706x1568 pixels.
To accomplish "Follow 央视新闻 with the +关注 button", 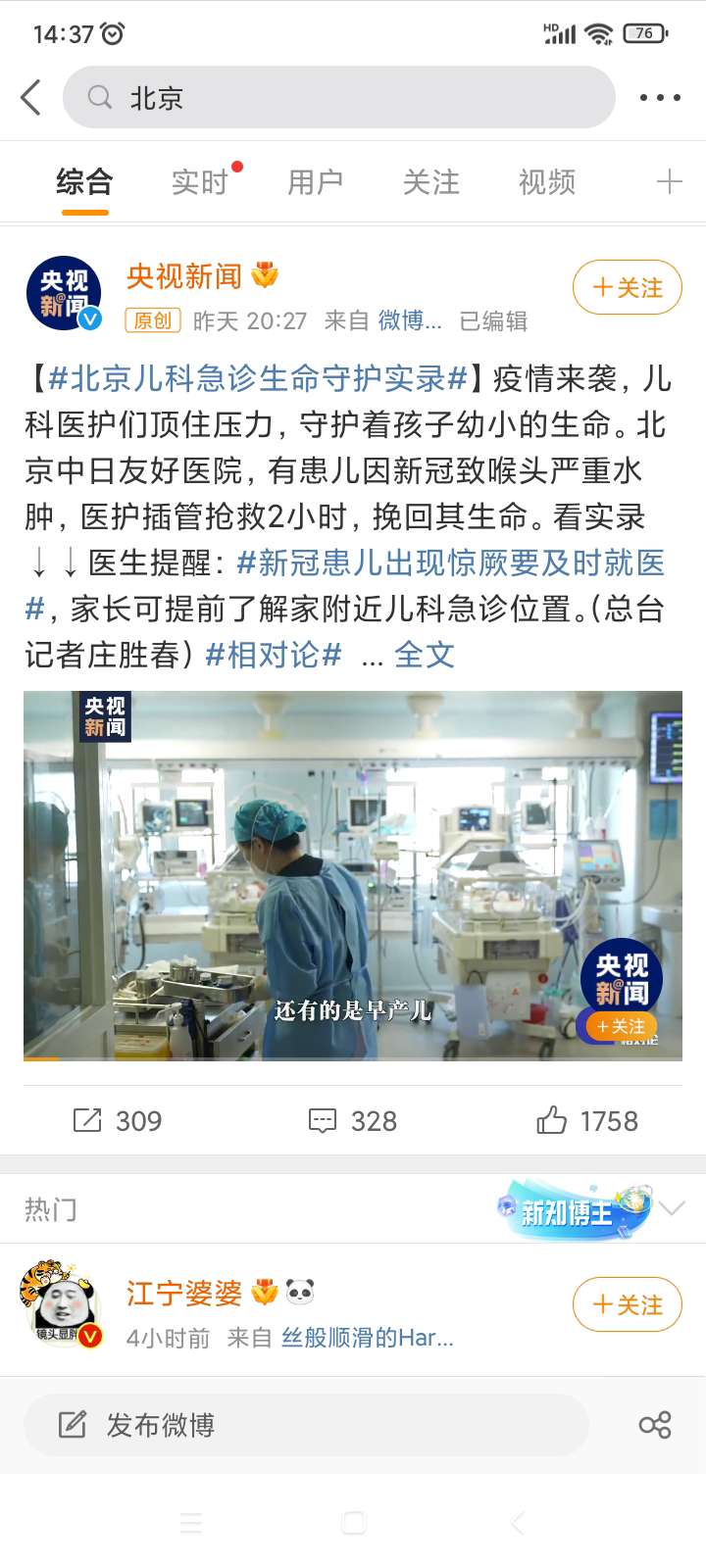I will click(x=627, y=287).
